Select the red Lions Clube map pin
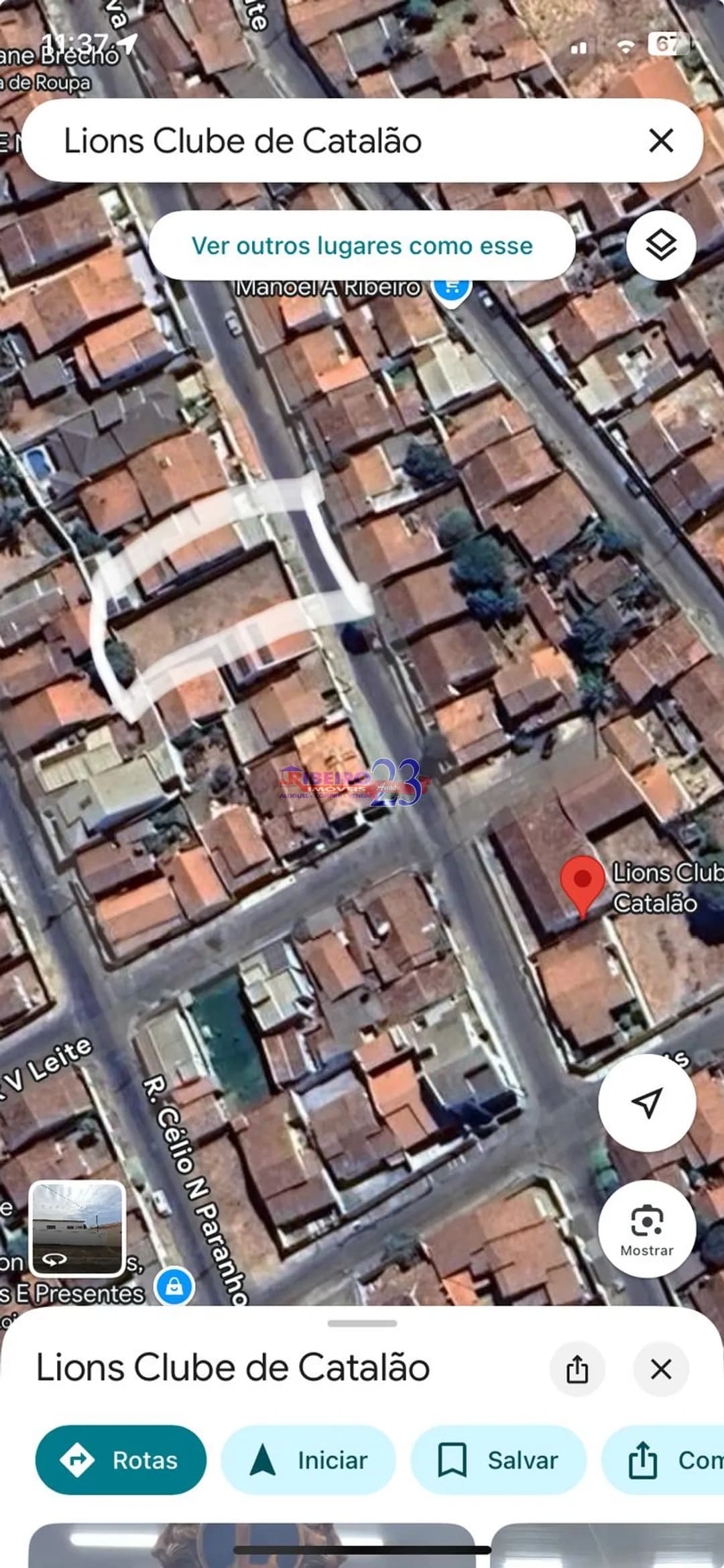 (x=582, y=883)
